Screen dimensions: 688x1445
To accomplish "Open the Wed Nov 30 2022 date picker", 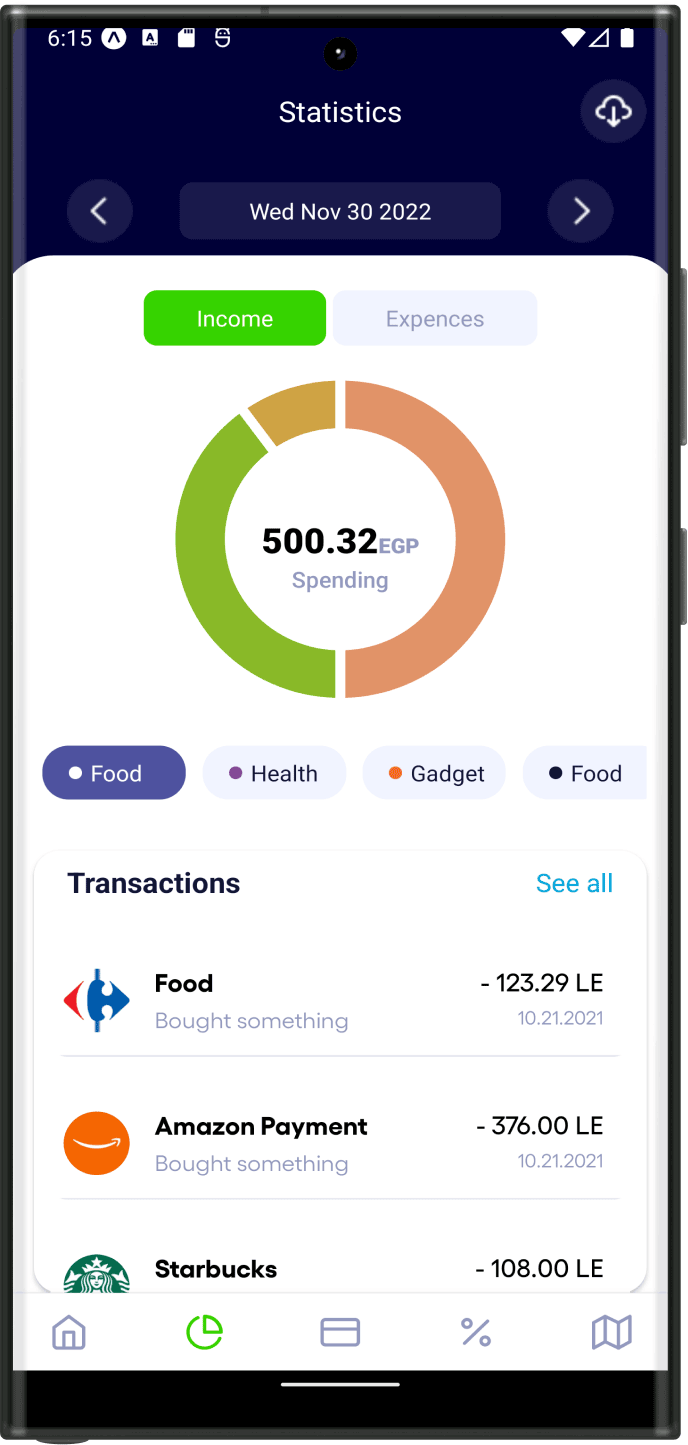I will point(340,211).
